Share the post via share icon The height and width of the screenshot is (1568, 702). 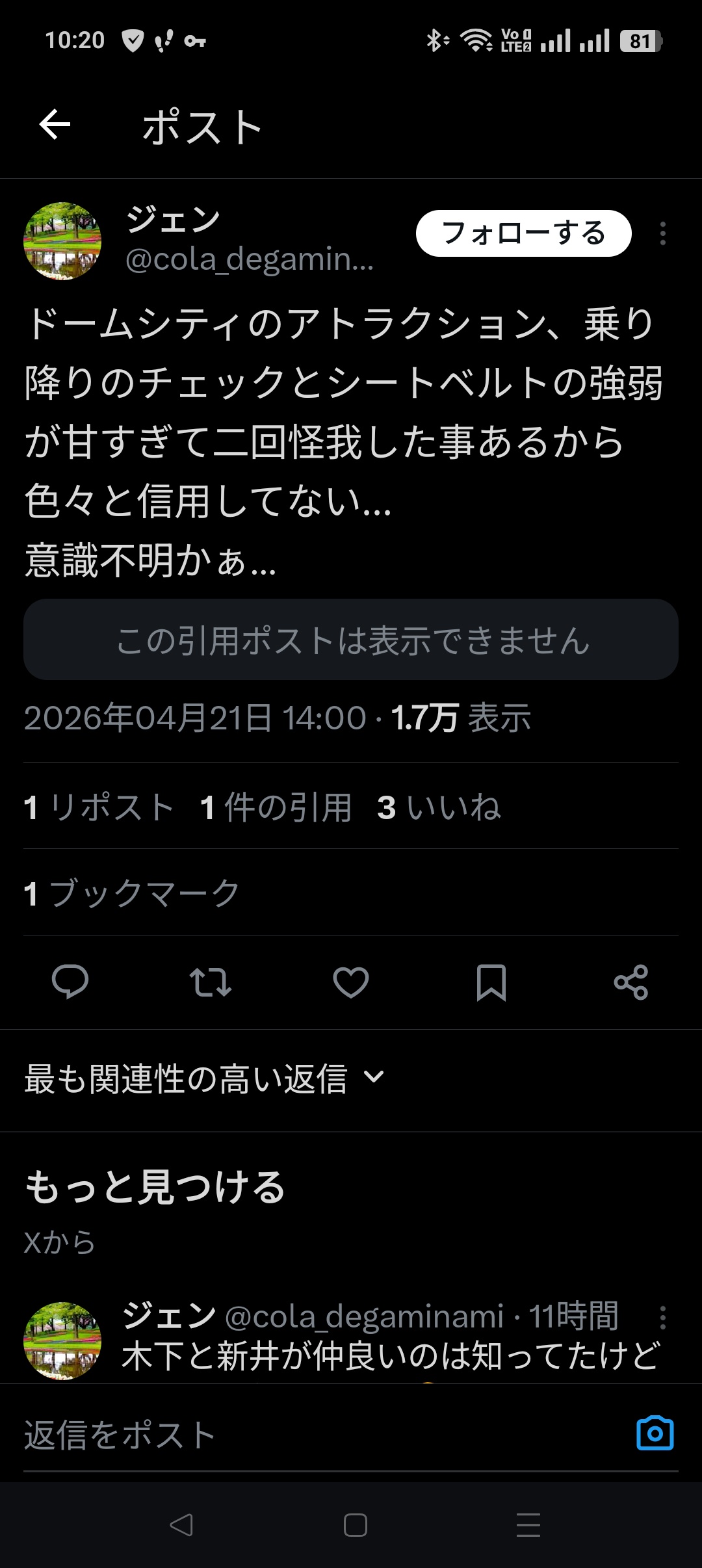click(x=631, y=982)
